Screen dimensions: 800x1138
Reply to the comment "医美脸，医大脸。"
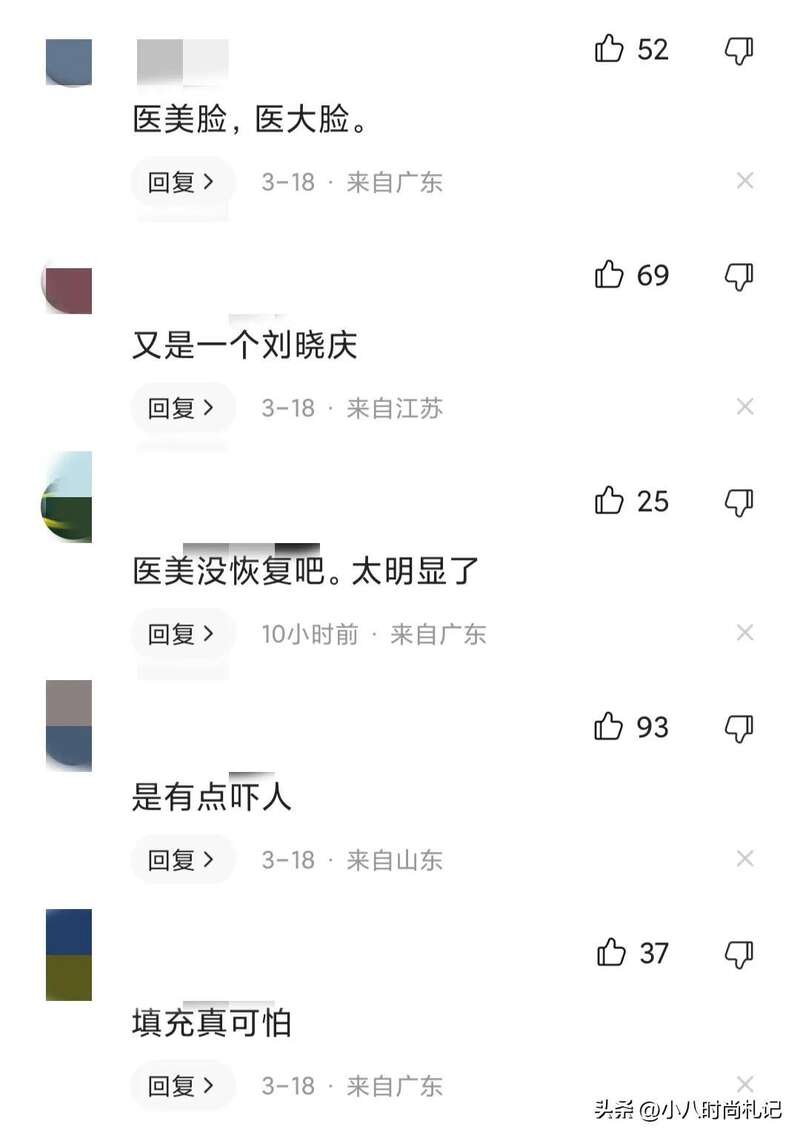coord(182,182)
